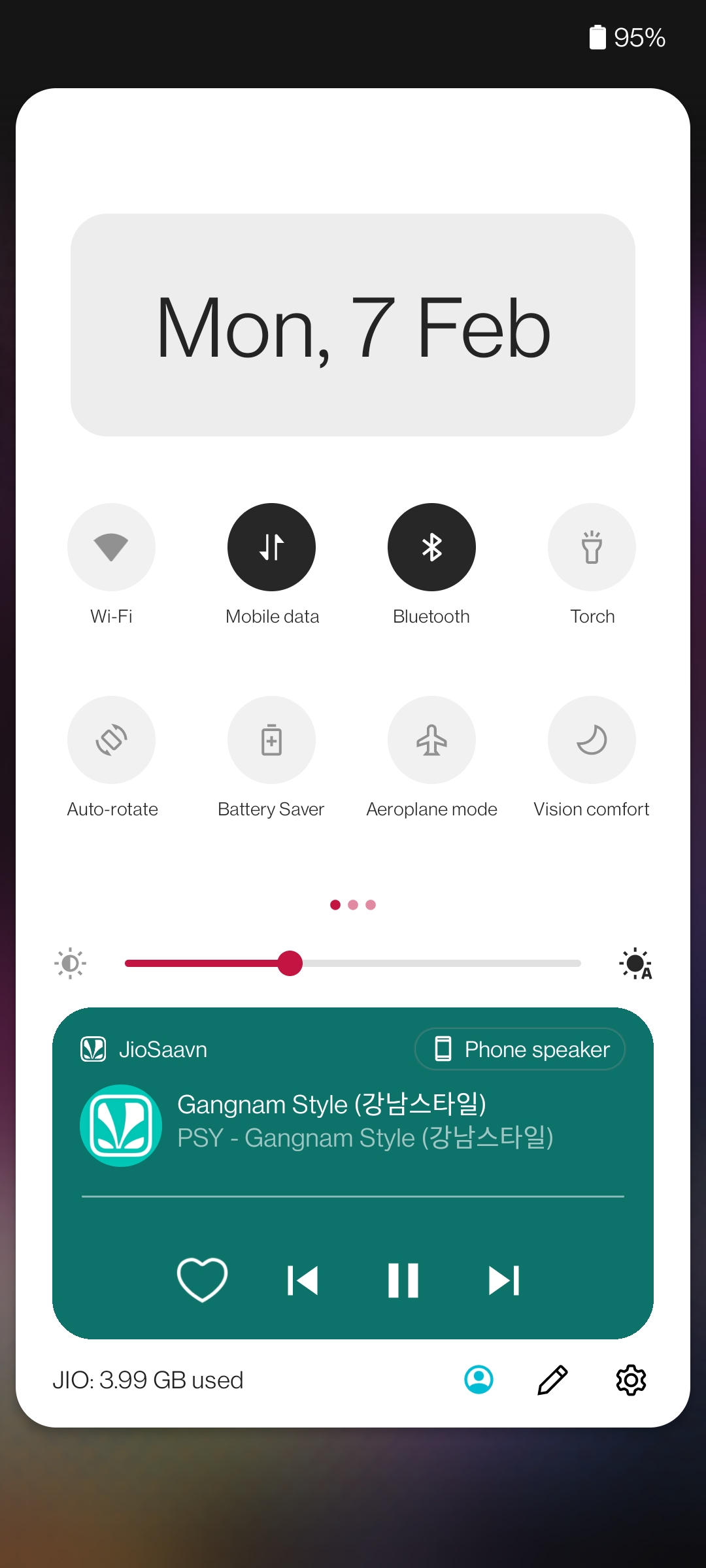Viewport: 706px width, 1568px height.
Task: Activate Vision comfort
Action: (592, 740)
